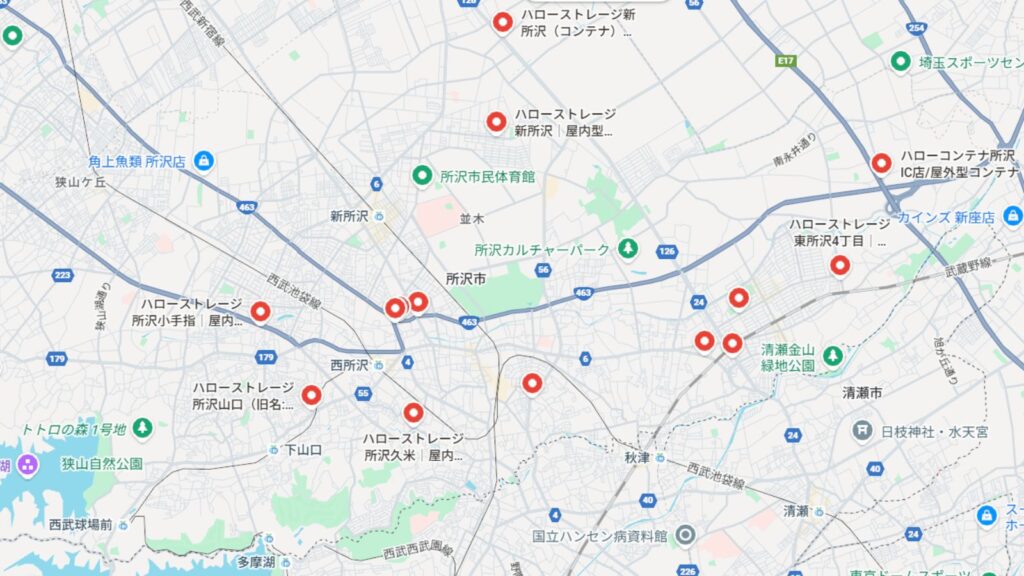This screenshot has height=576, width=1024.
Task: Select the ハローストレージ所沢久米 pin
Action: (x=413, y=412)
